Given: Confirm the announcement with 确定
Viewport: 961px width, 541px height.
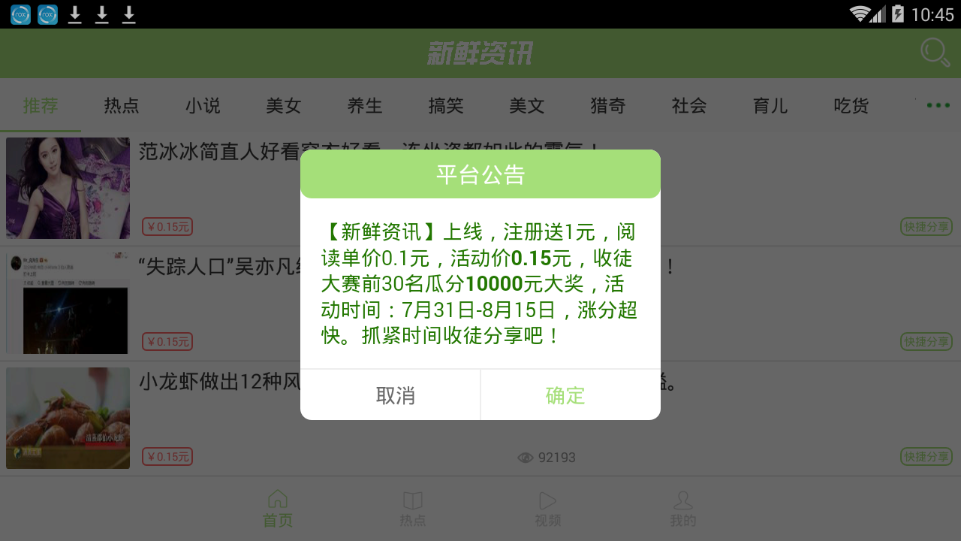Looking at the screenshot, I should [565, 395].
